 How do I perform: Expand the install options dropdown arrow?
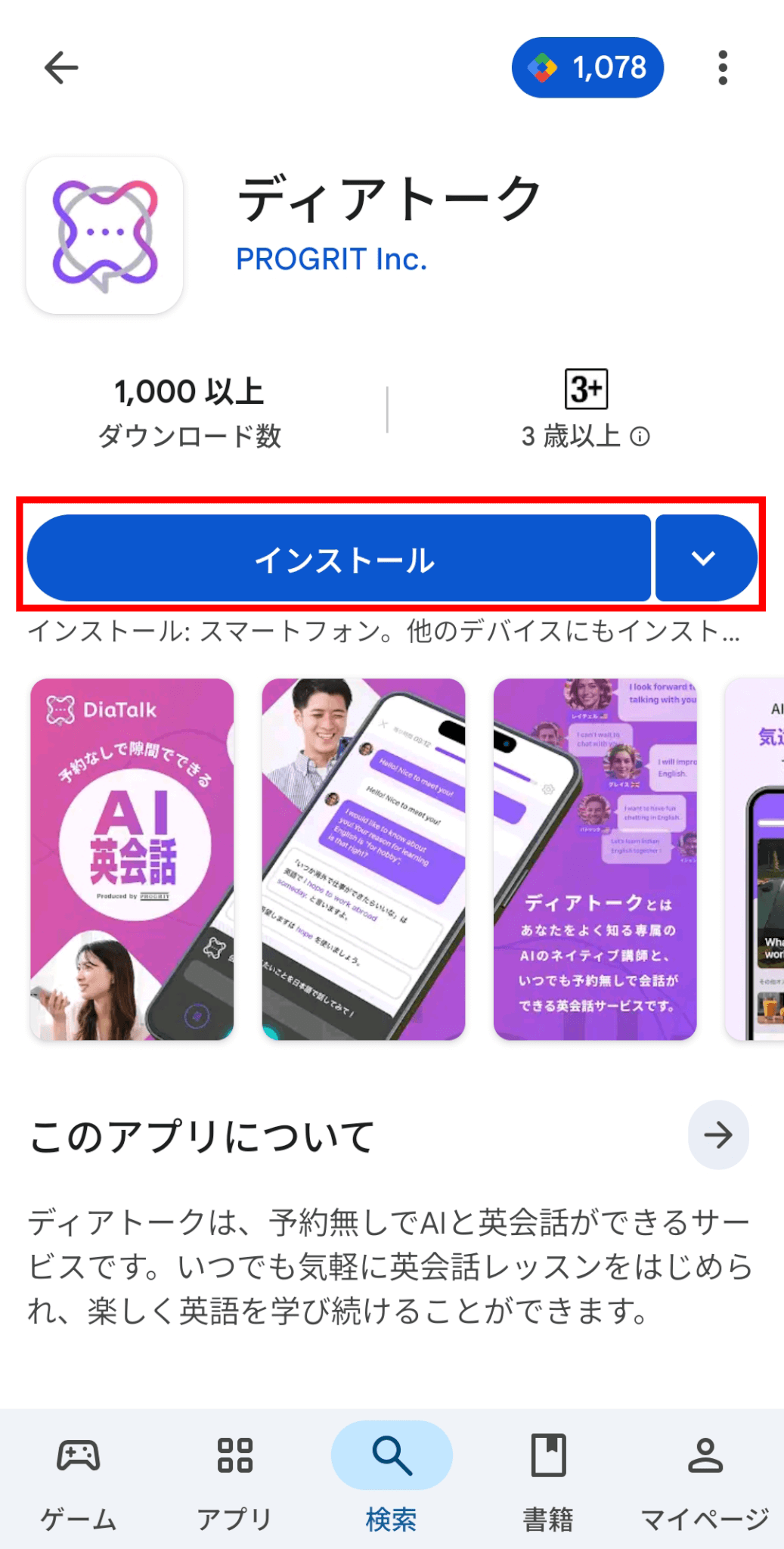[705, 559]
